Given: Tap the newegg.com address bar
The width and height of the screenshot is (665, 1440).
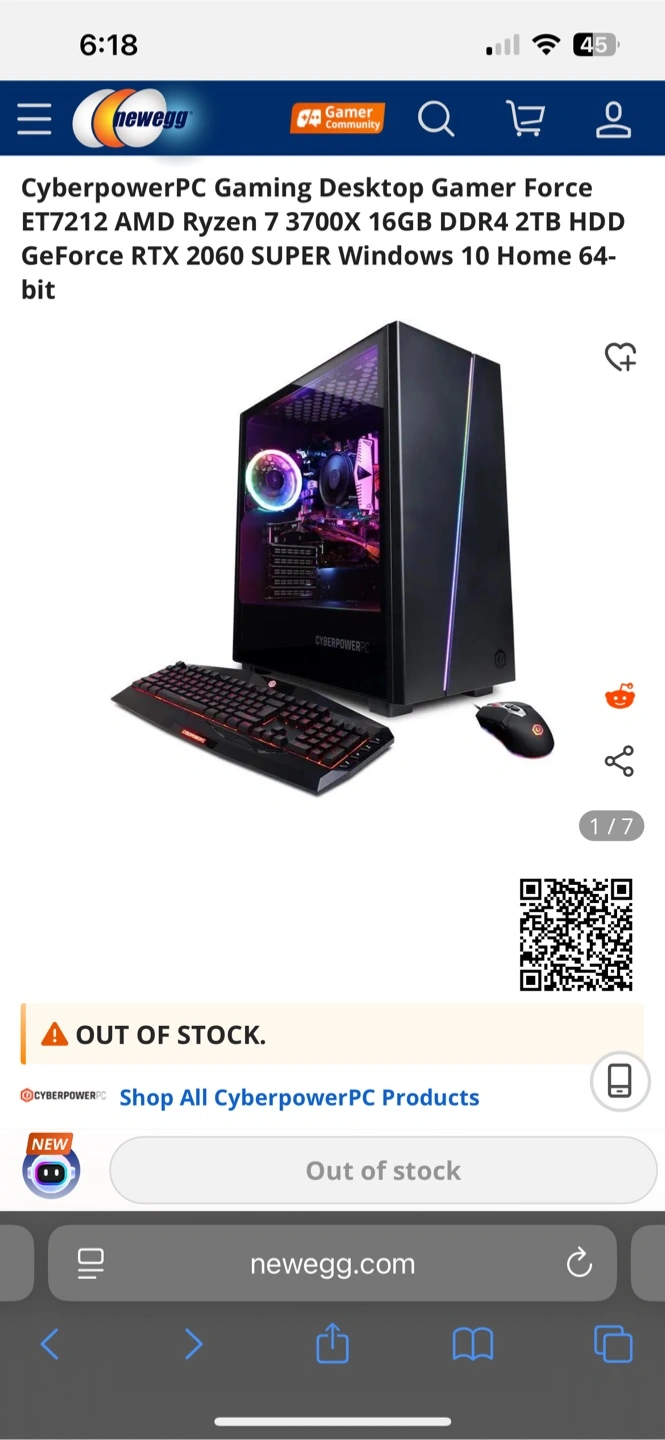Looking at the screenshot, I should (x=332, y=1264).
